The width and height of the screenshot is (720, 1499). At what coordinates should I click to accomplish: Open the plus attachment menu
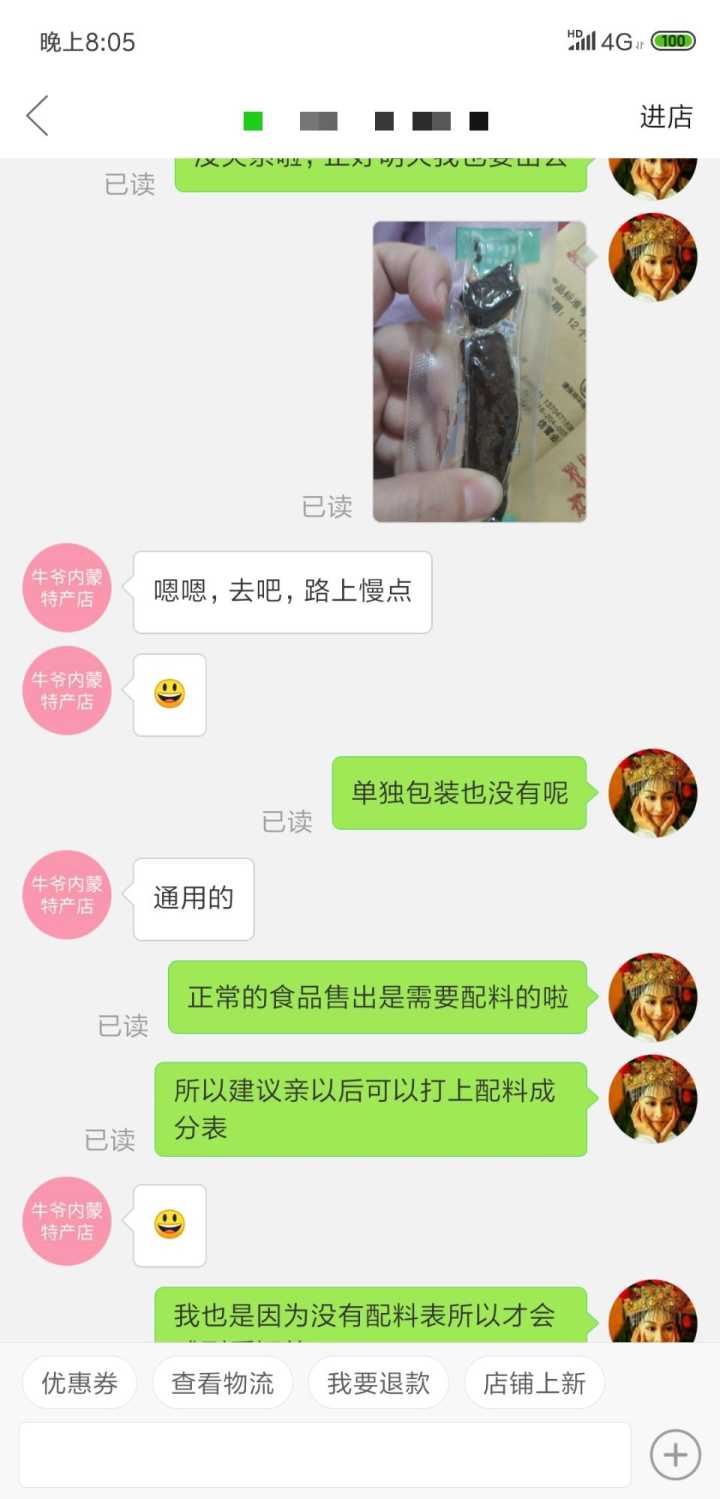[675, 1454]
